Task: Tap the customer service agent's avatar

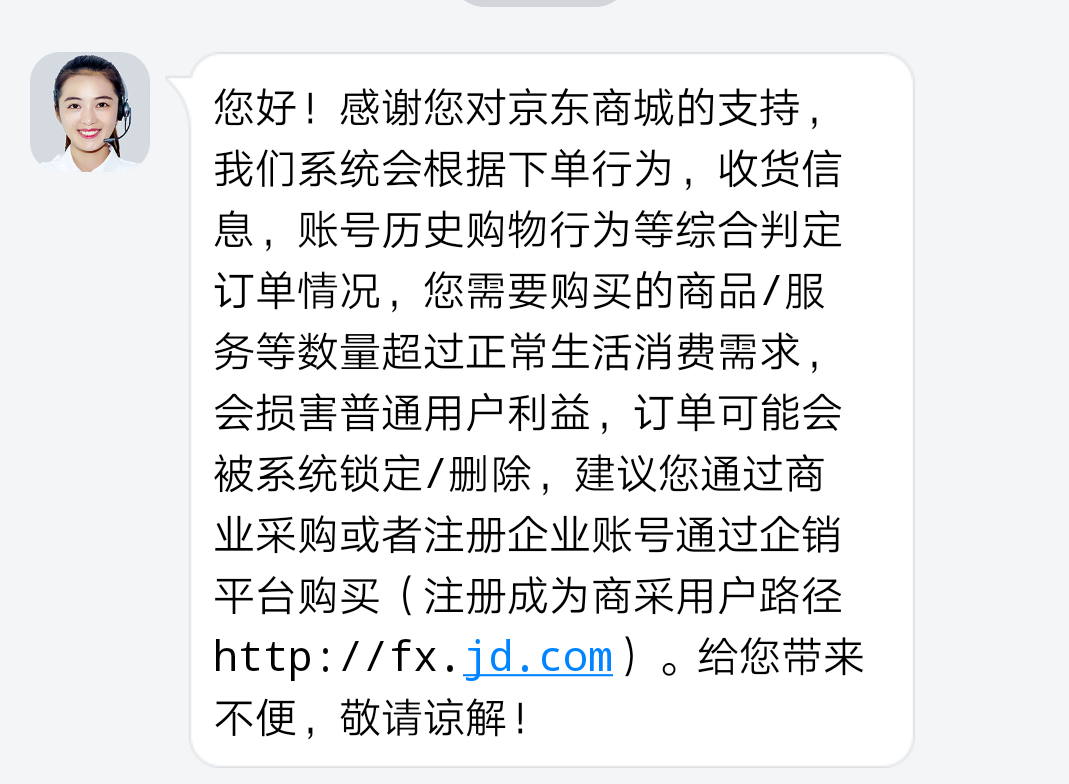Action: [90, 112]
